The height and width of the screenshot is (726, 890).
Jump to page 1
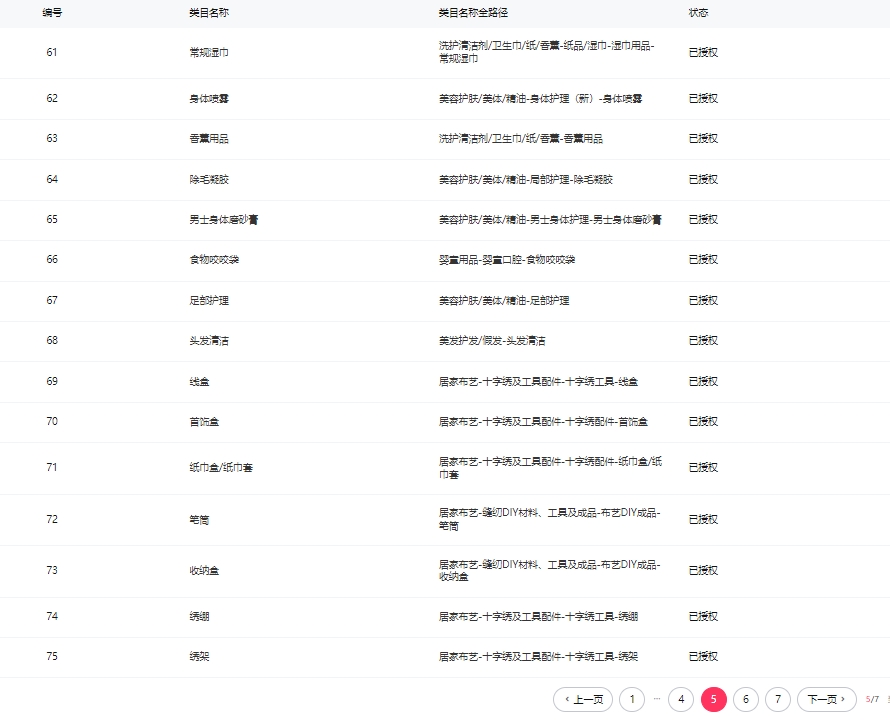click(632, 699)
